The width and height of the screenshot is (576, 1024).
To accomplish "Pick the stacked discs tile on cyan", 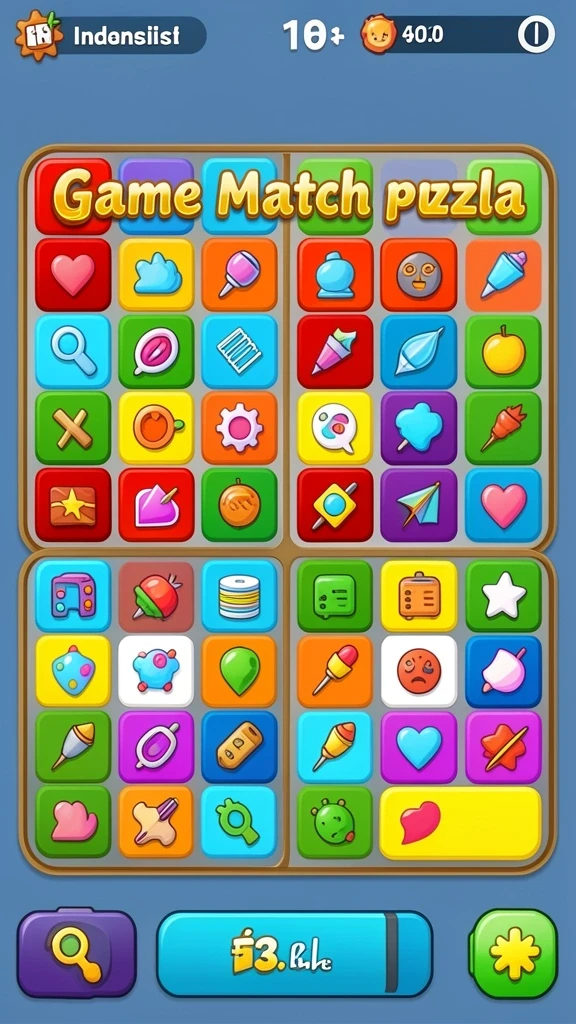I will (x=239, y=596).
